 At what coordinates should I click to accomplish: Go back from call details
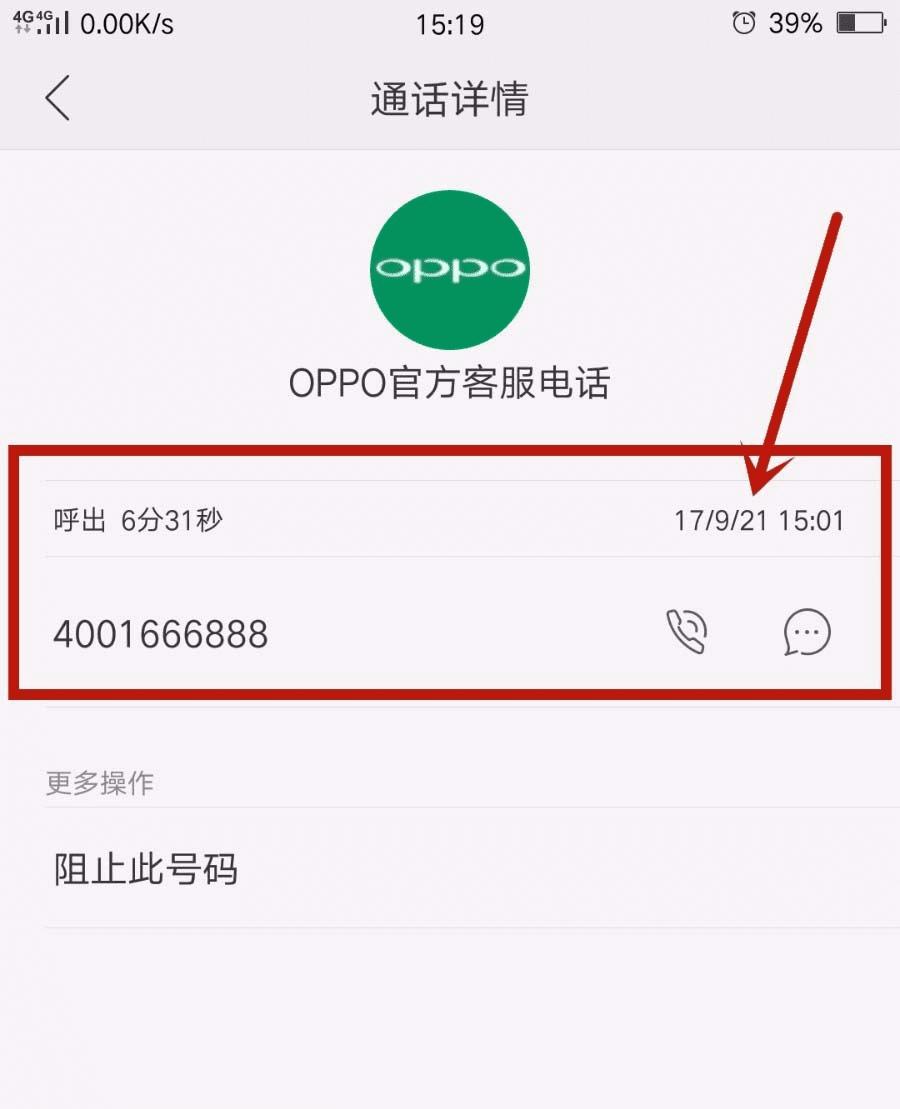click(58, 99)
